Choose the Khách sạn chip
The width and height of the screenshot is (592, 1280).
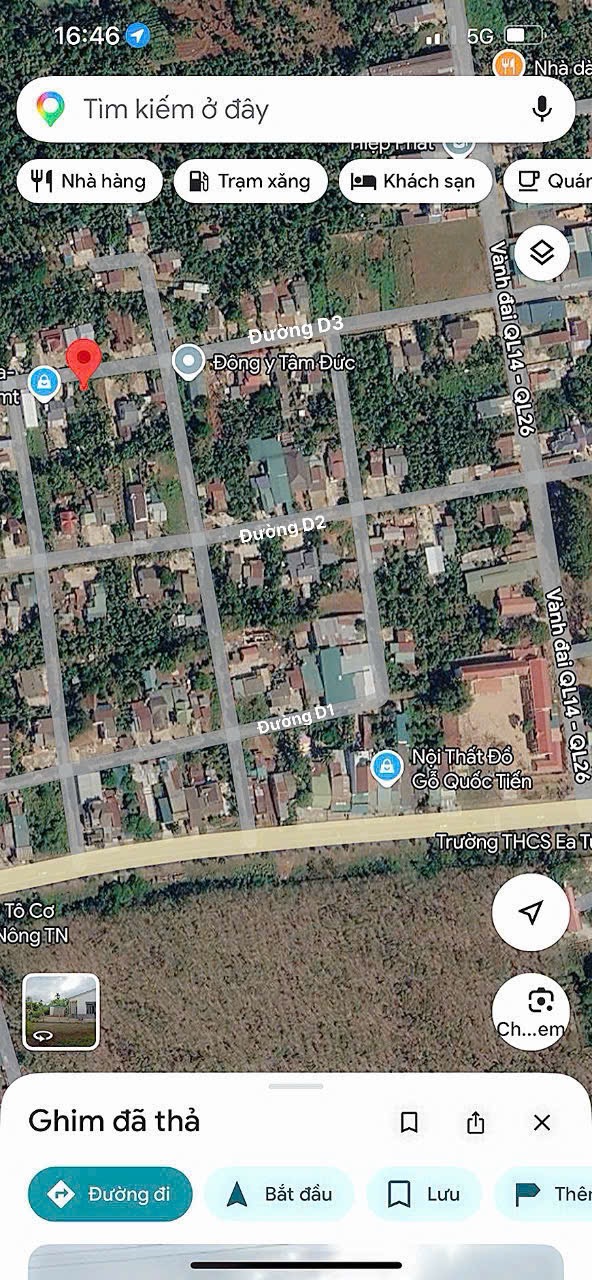416,181
